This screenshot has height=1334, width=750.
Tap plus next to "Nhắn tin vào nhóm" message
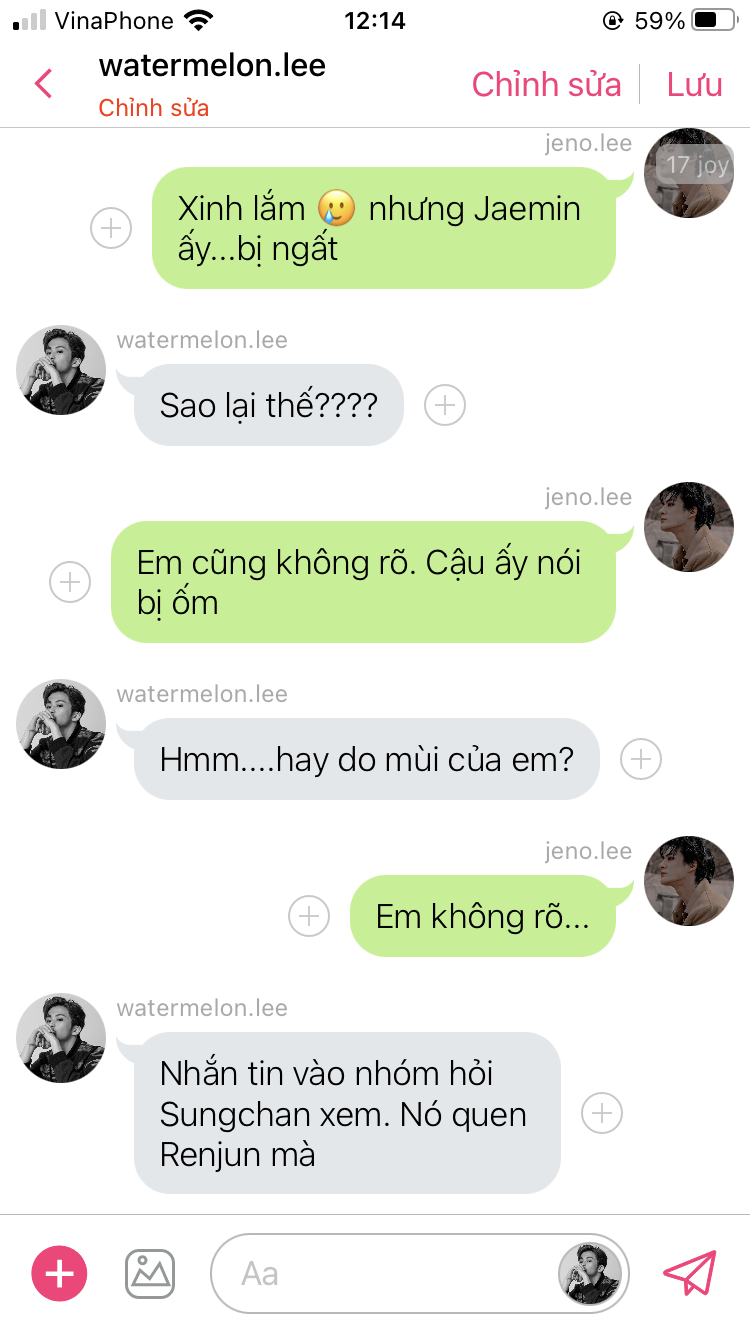(602, 1113)
